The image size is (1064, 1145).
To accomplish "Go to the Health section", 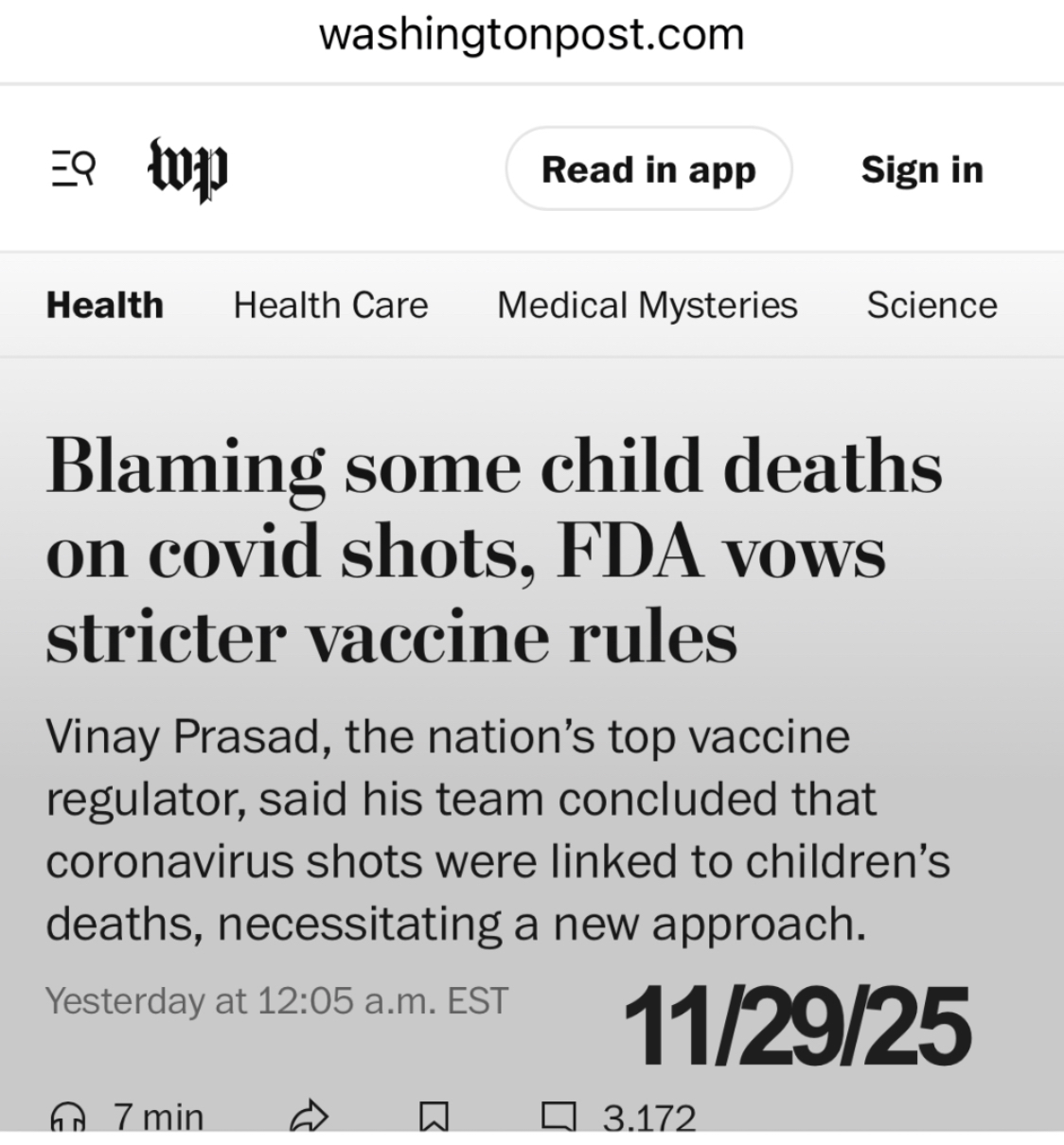I will click(105, 306).
